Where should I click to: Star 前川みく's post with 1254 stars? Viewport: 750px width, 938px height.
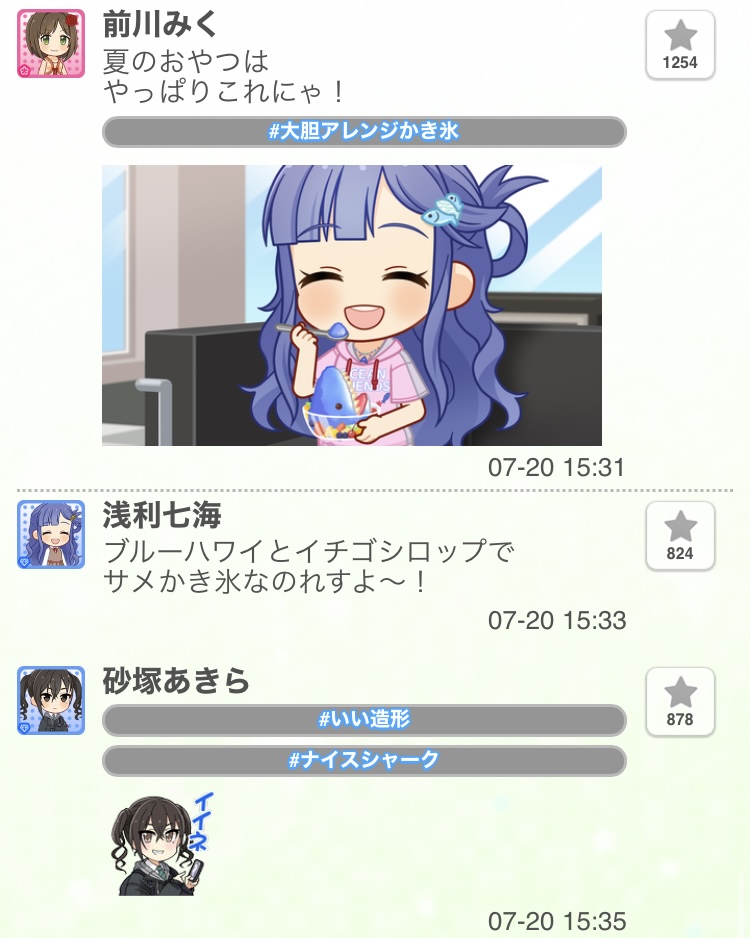point(680,45)
